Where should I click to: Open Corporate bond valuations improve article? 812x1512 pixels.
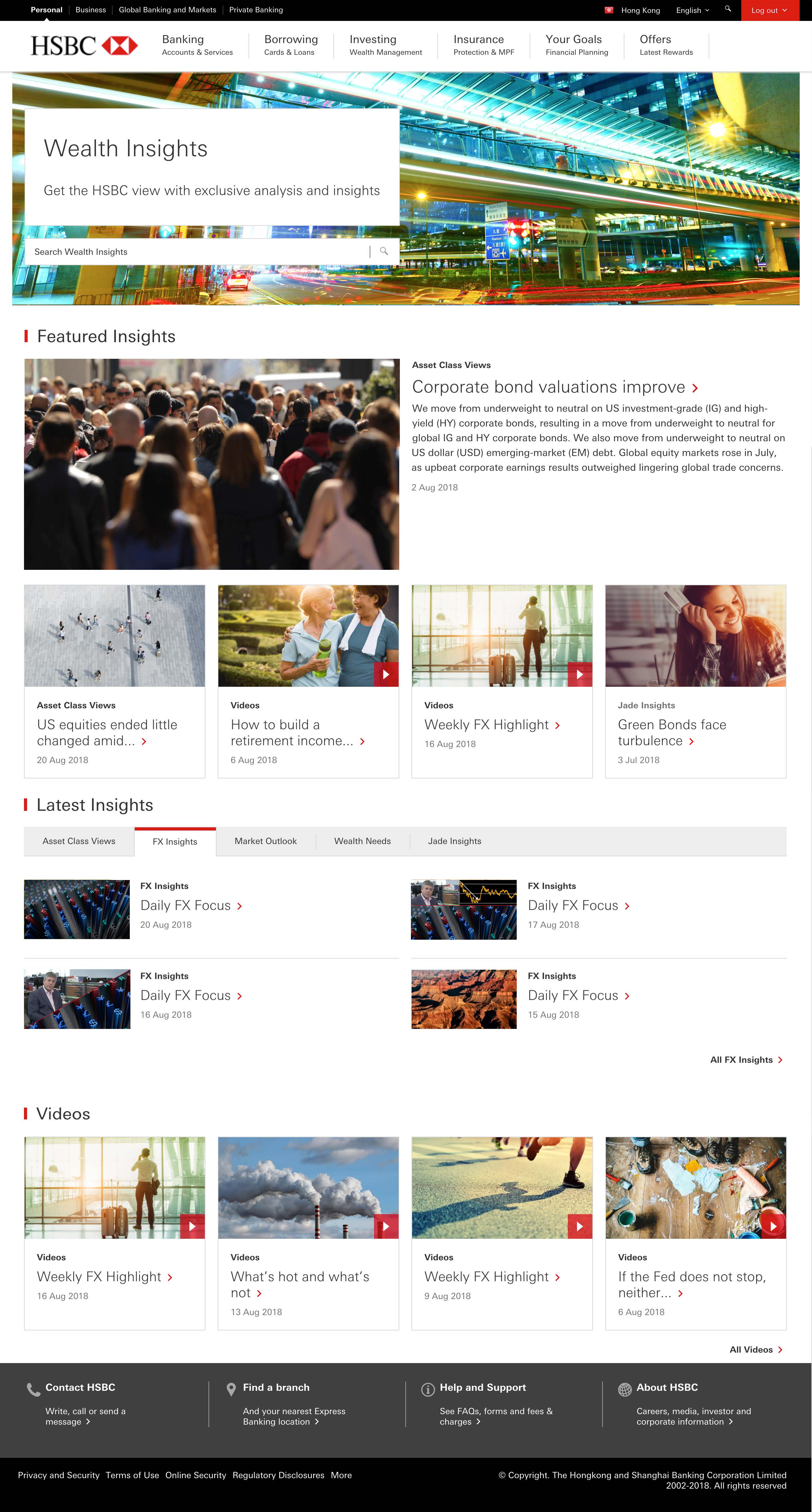(548, 387)
